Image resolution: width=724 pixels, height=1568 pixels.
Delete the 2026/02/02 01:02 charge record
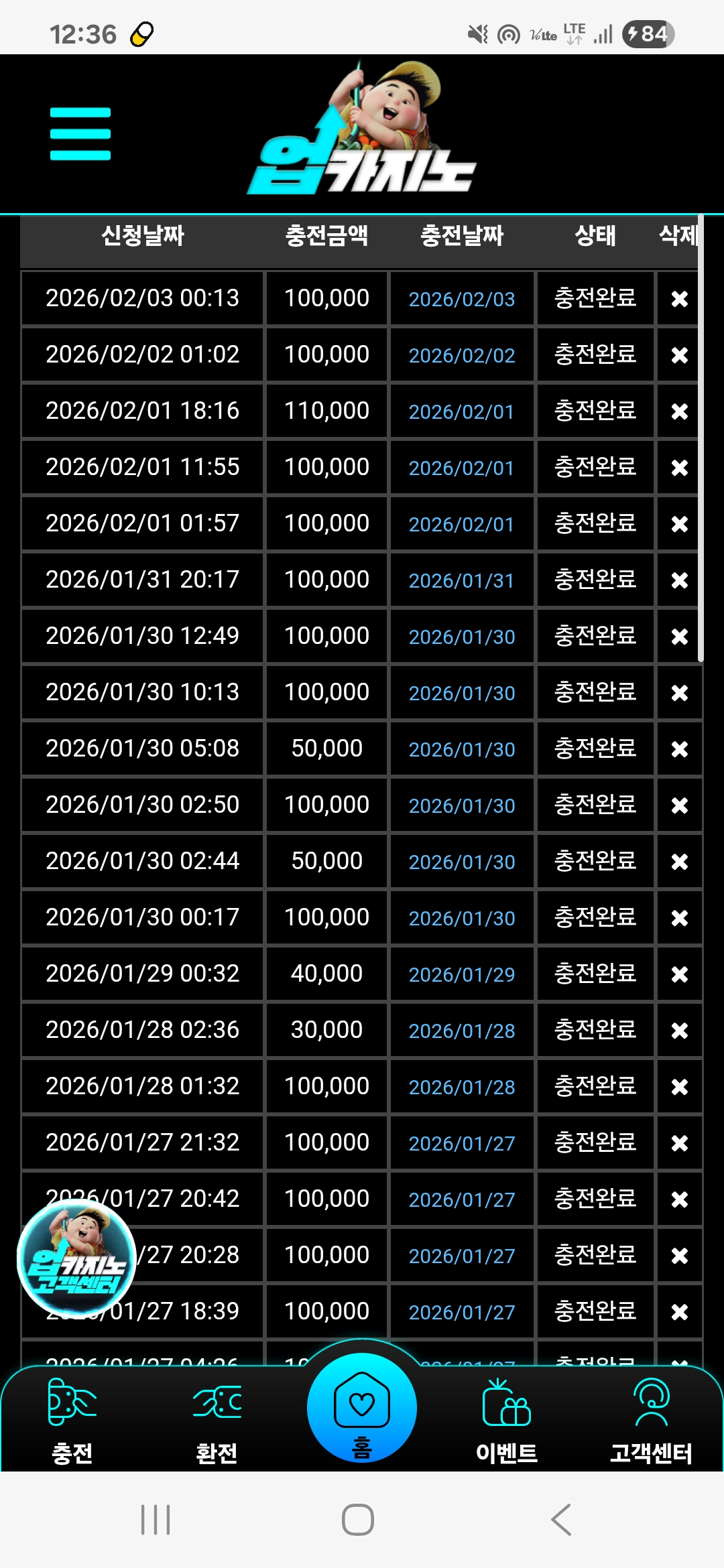(x=679, y=355)
